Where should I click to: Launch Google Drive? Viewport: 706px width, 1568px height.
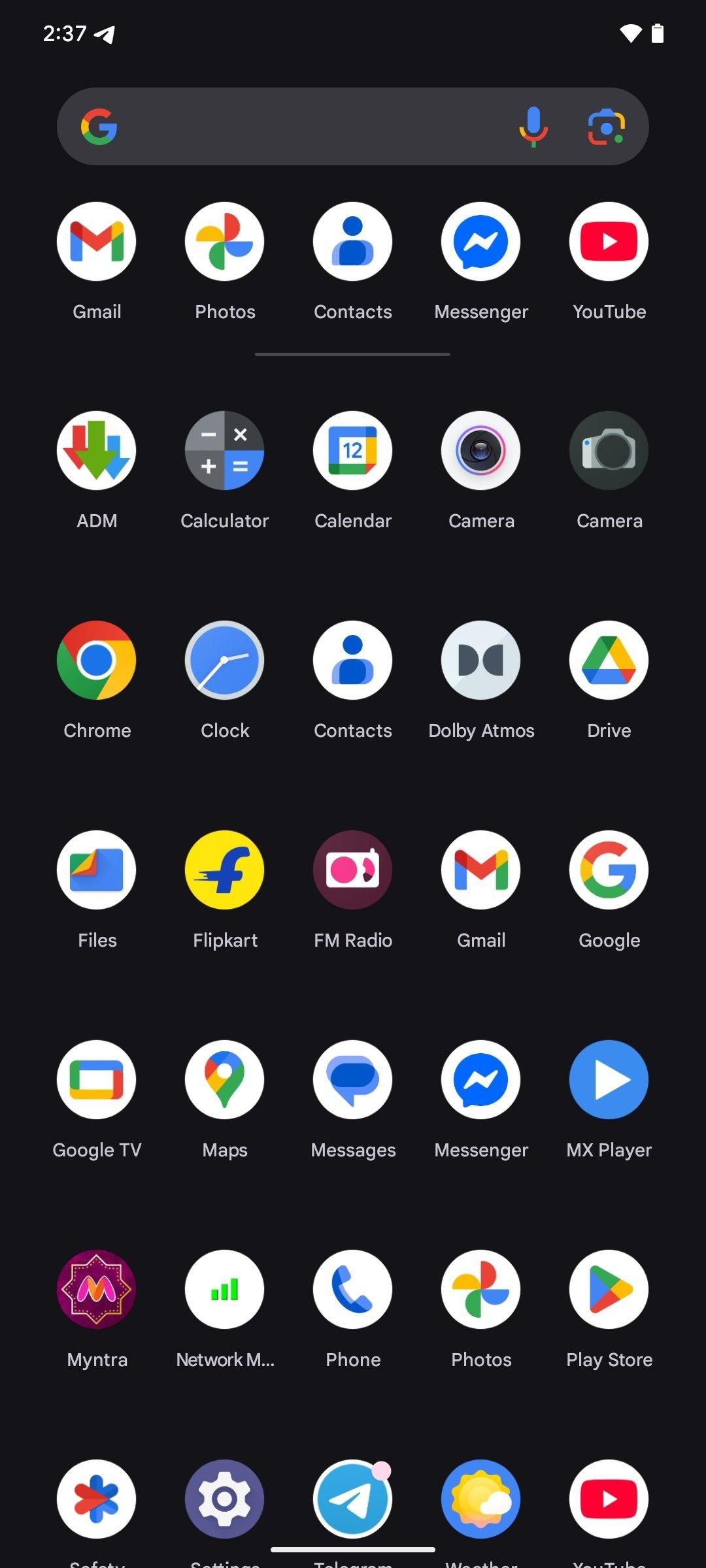609,661
